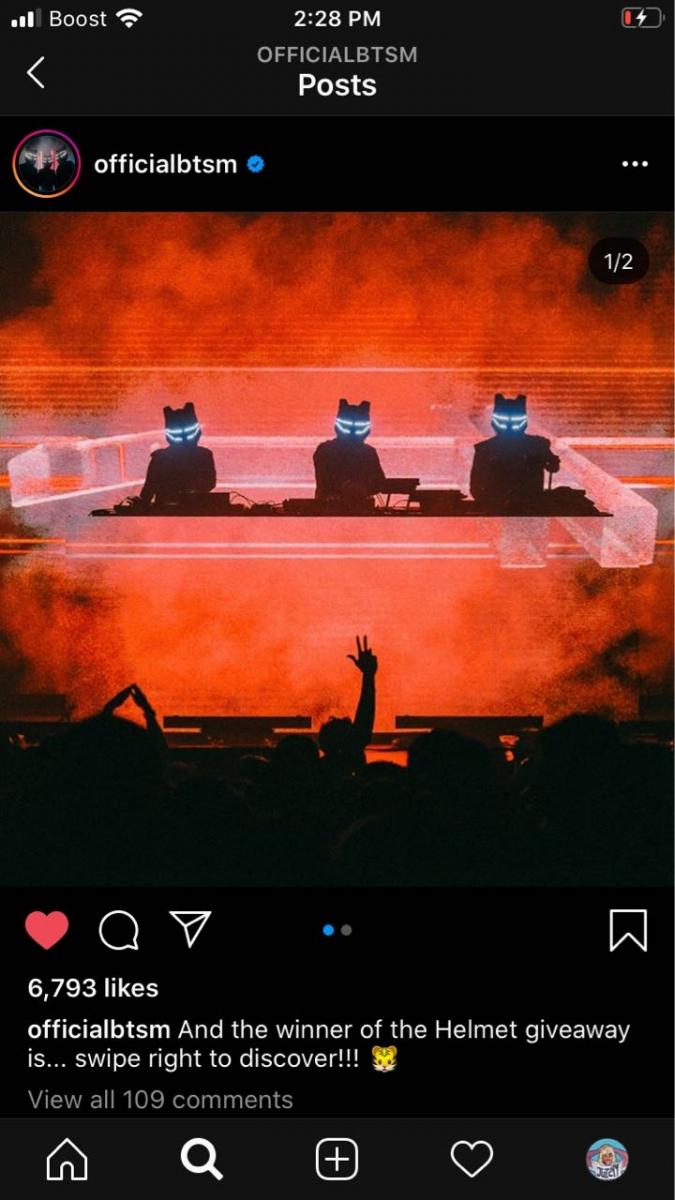Open the officialbtsm username above the post

165,164
